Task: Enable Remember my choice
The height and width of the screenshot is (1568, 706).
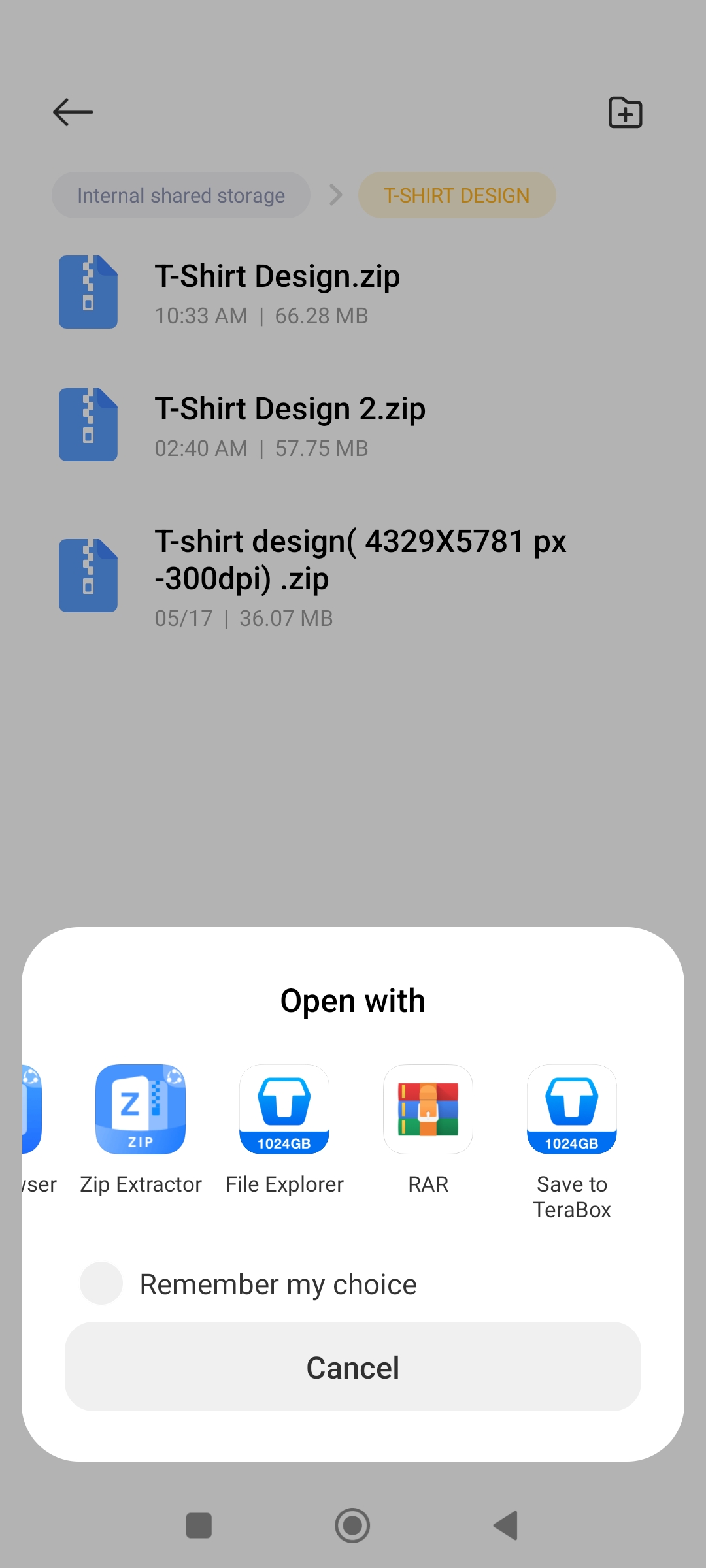Action: (x=101, y=1284)
